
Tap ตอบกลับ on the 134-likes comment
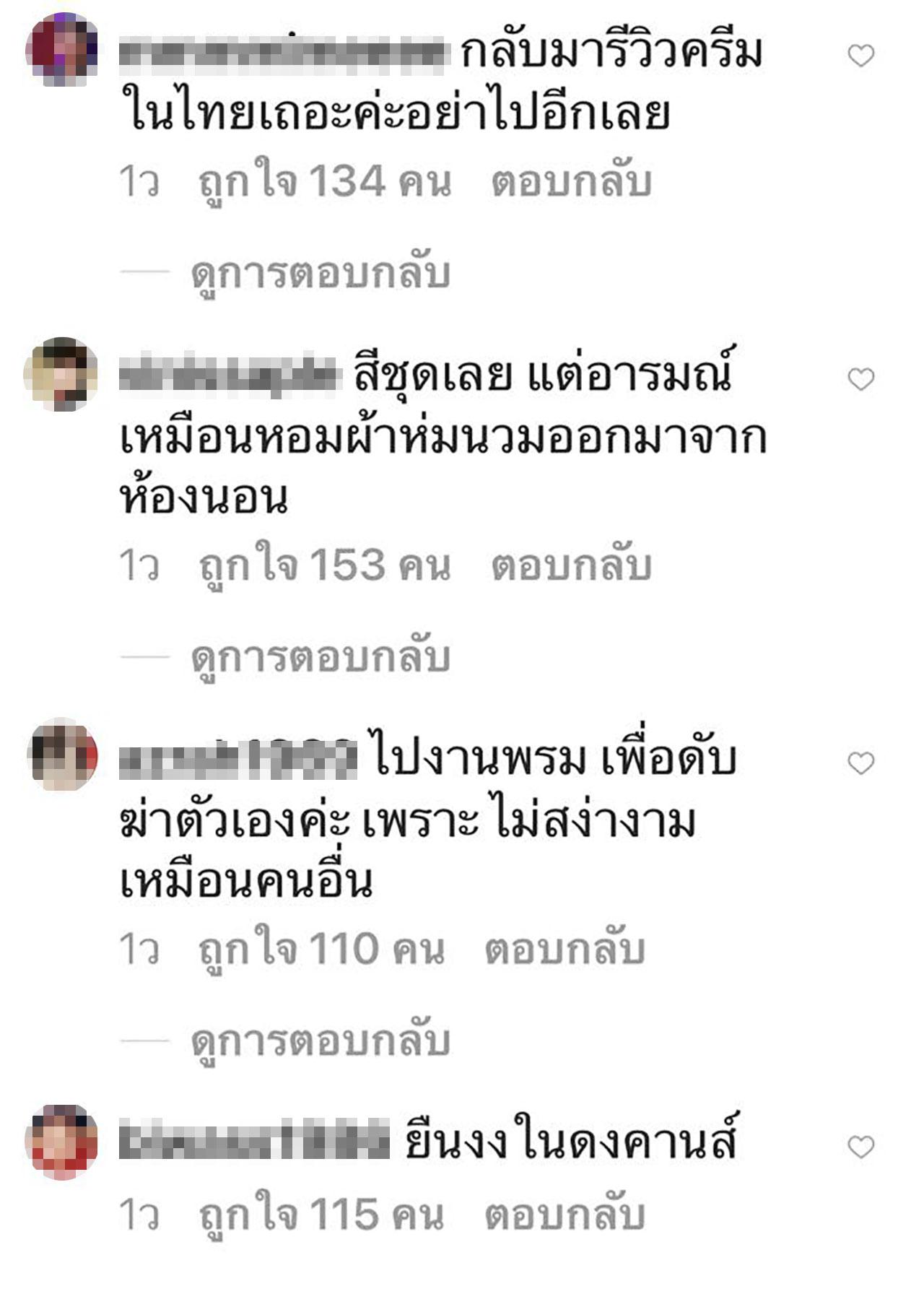pos(571,181)
